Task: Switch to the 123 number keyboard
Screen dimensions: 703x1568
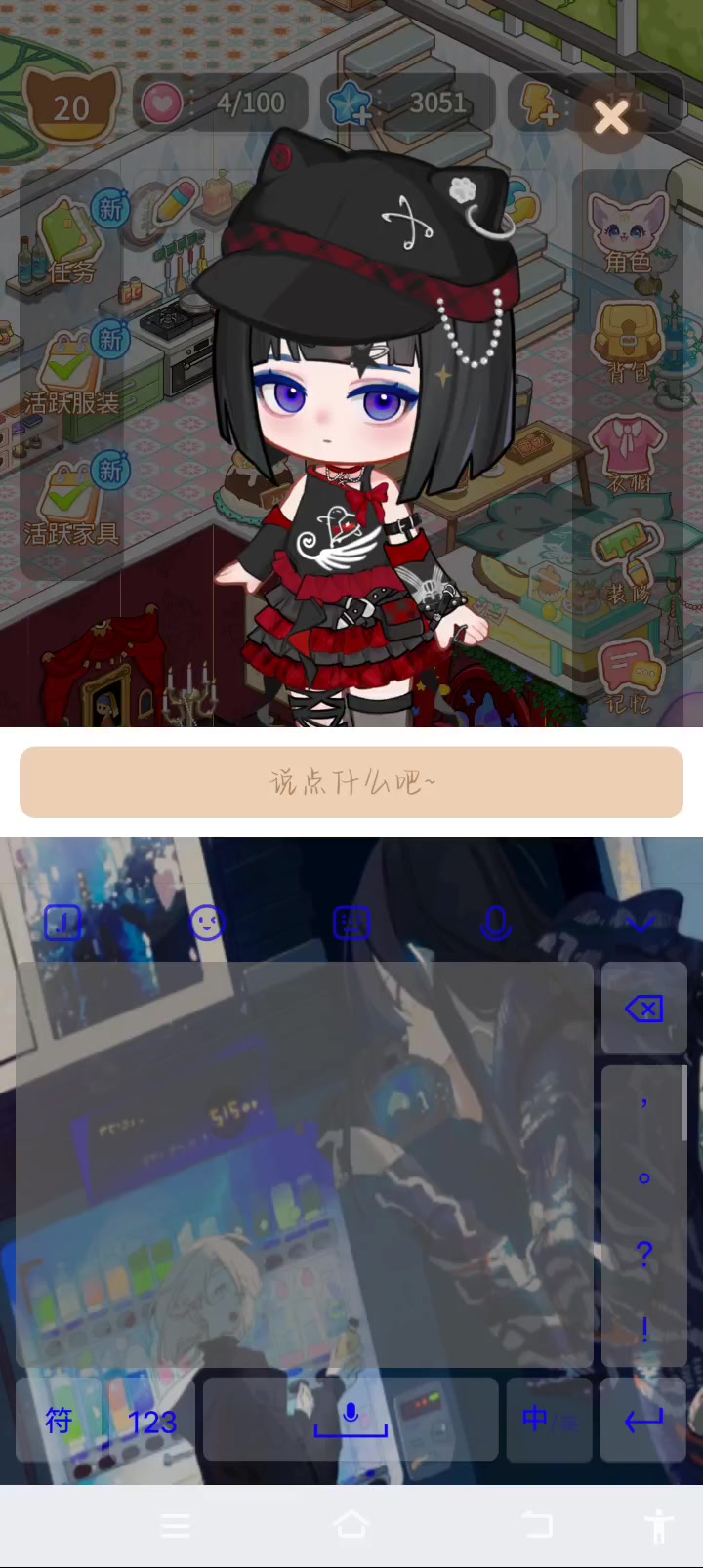Action: click(x=152, y=1421)
